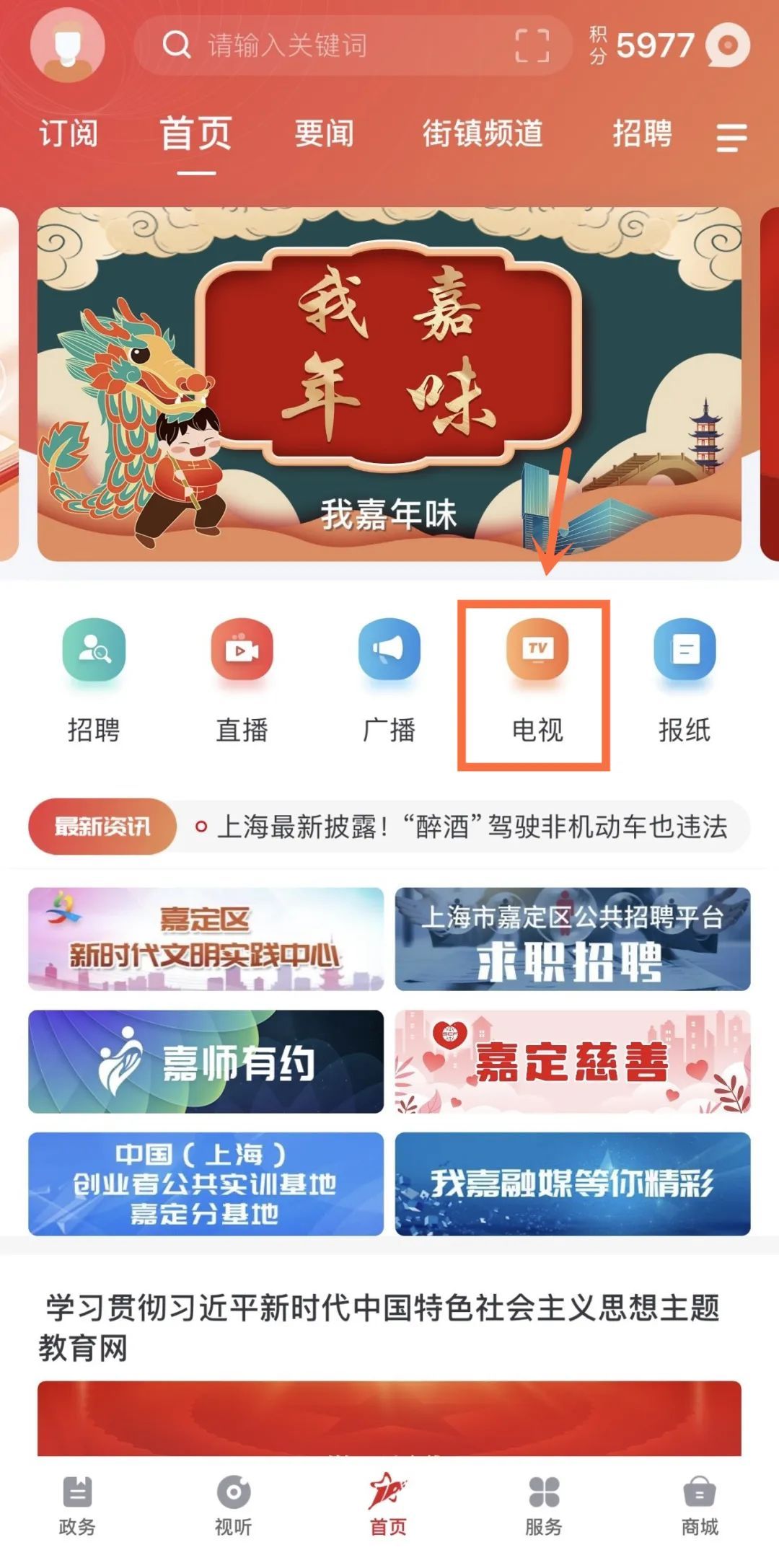Open the 报纸 shortcut
Image resolution: width=779 pixels, height=1568 pixels.
(x=685, y=679)
